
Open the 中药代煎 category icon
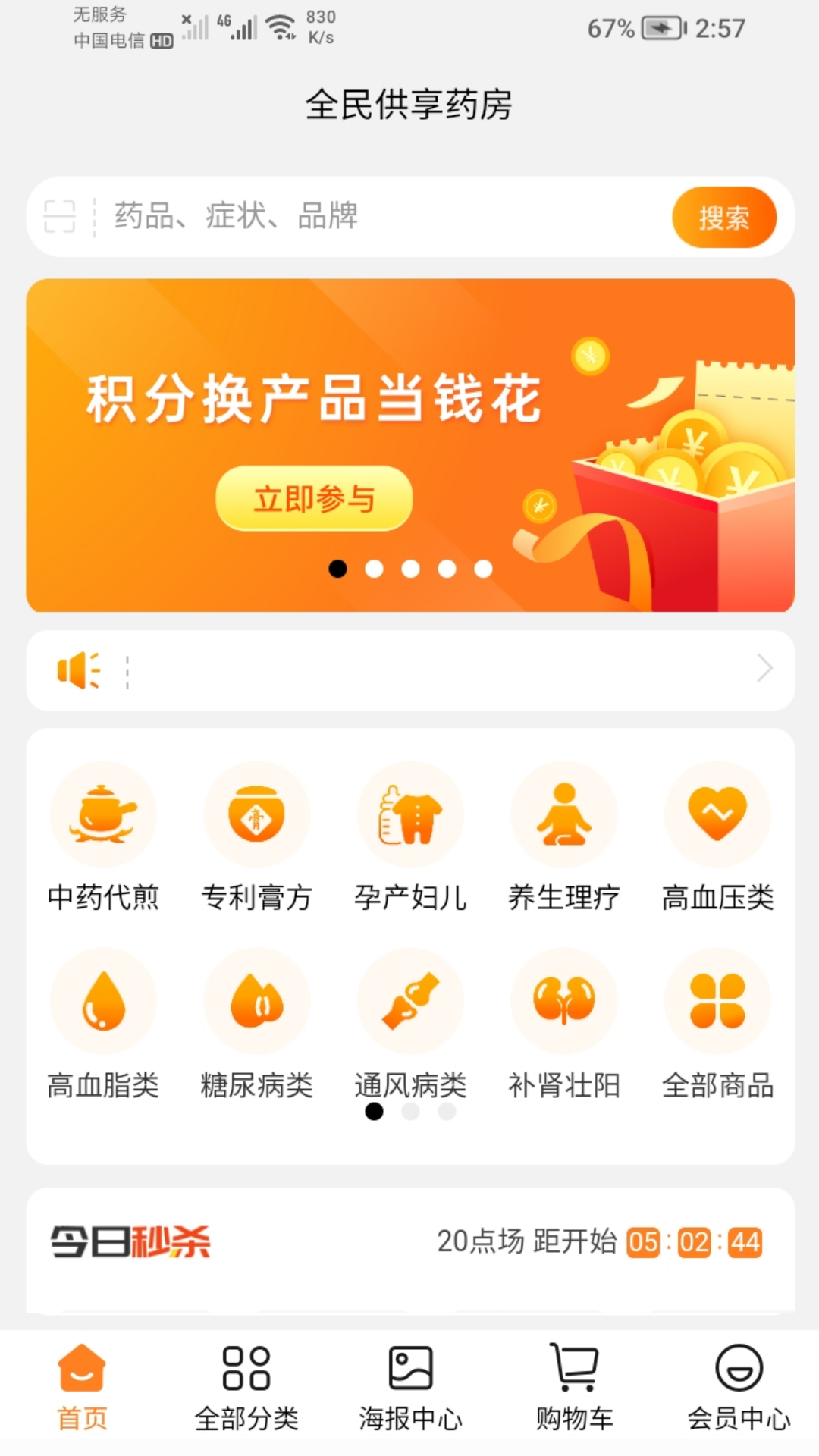click(103, 814)
